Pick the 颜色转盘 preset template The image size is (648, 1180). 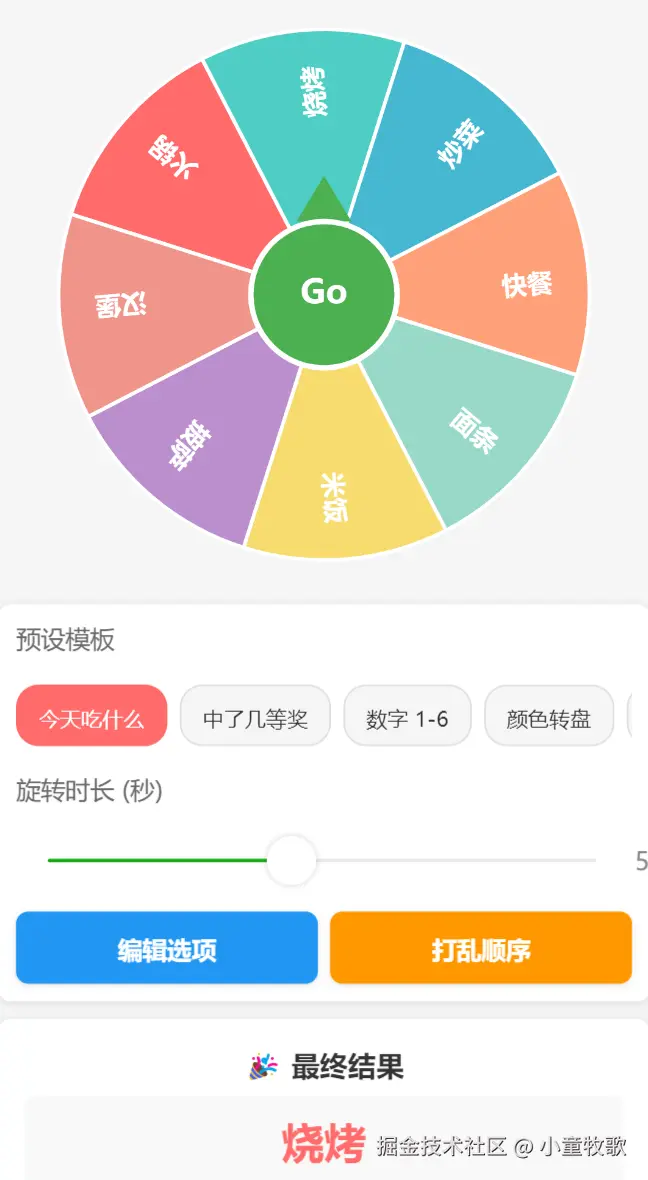click(x=548, y=716)
